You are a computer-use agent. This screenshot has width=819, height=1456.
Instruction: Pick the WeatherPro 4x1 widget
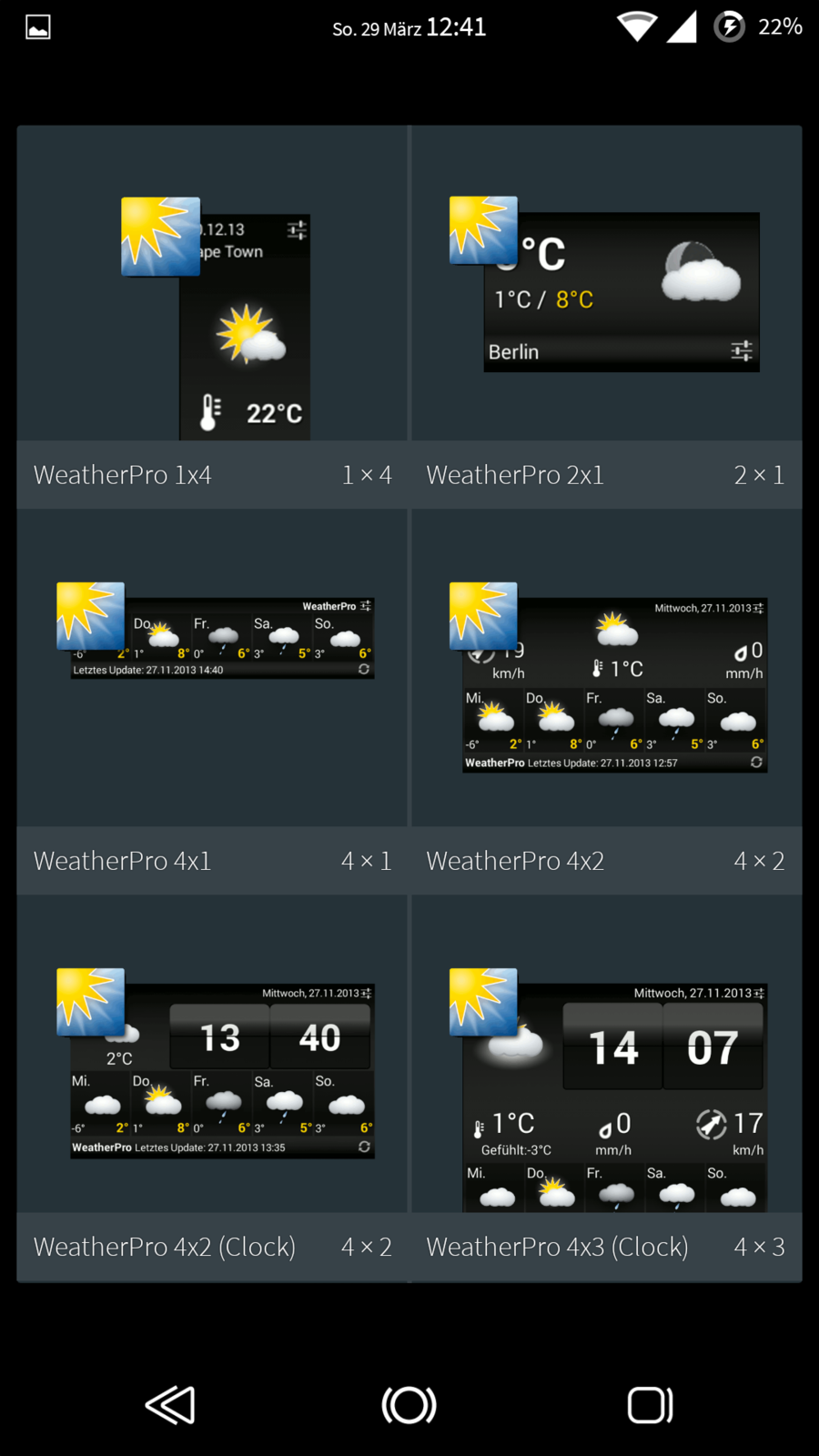tap(212, 701)
